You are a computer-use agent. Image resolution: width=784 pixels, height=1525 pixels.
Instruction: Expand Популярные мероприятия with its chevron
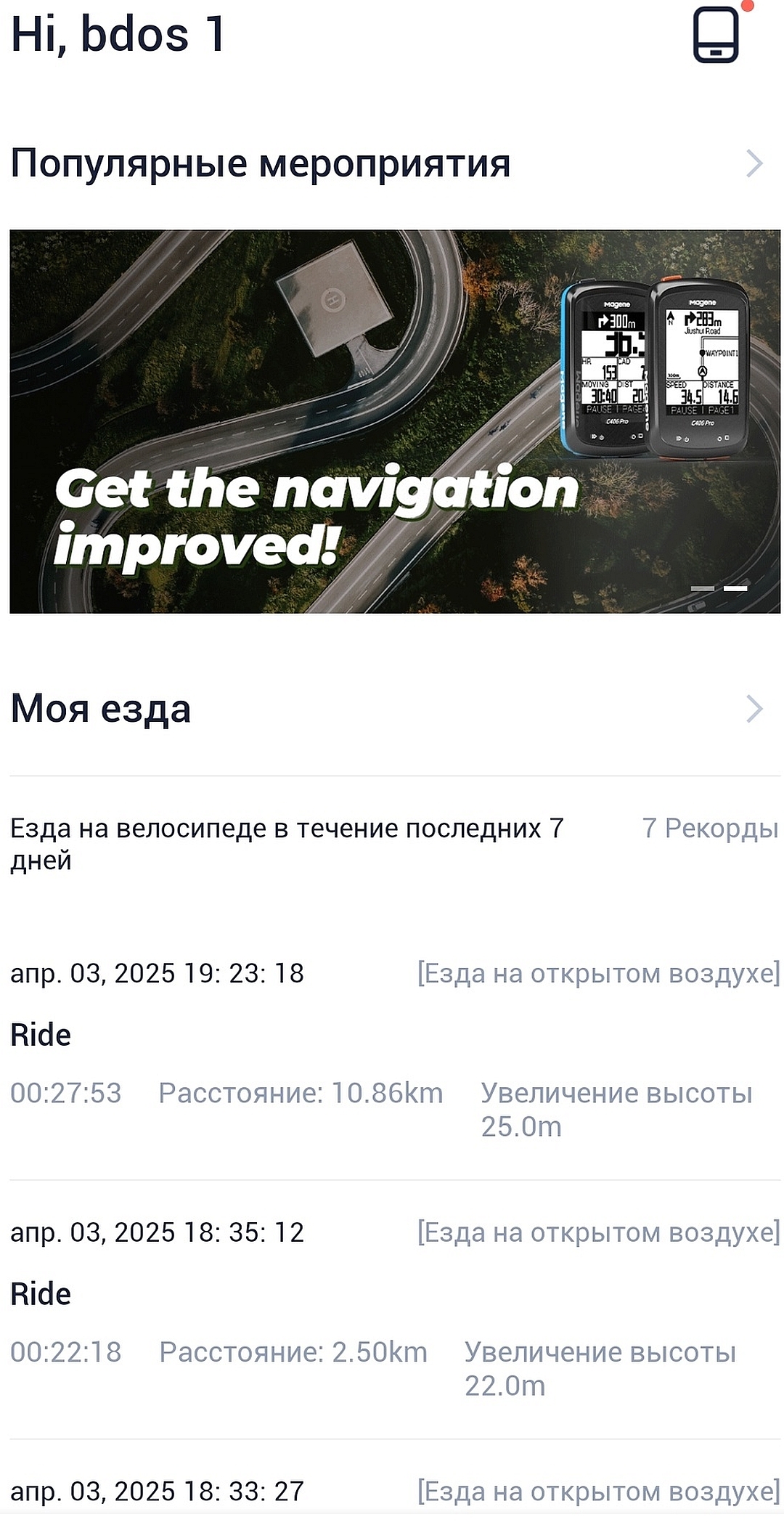click(754, 164)
